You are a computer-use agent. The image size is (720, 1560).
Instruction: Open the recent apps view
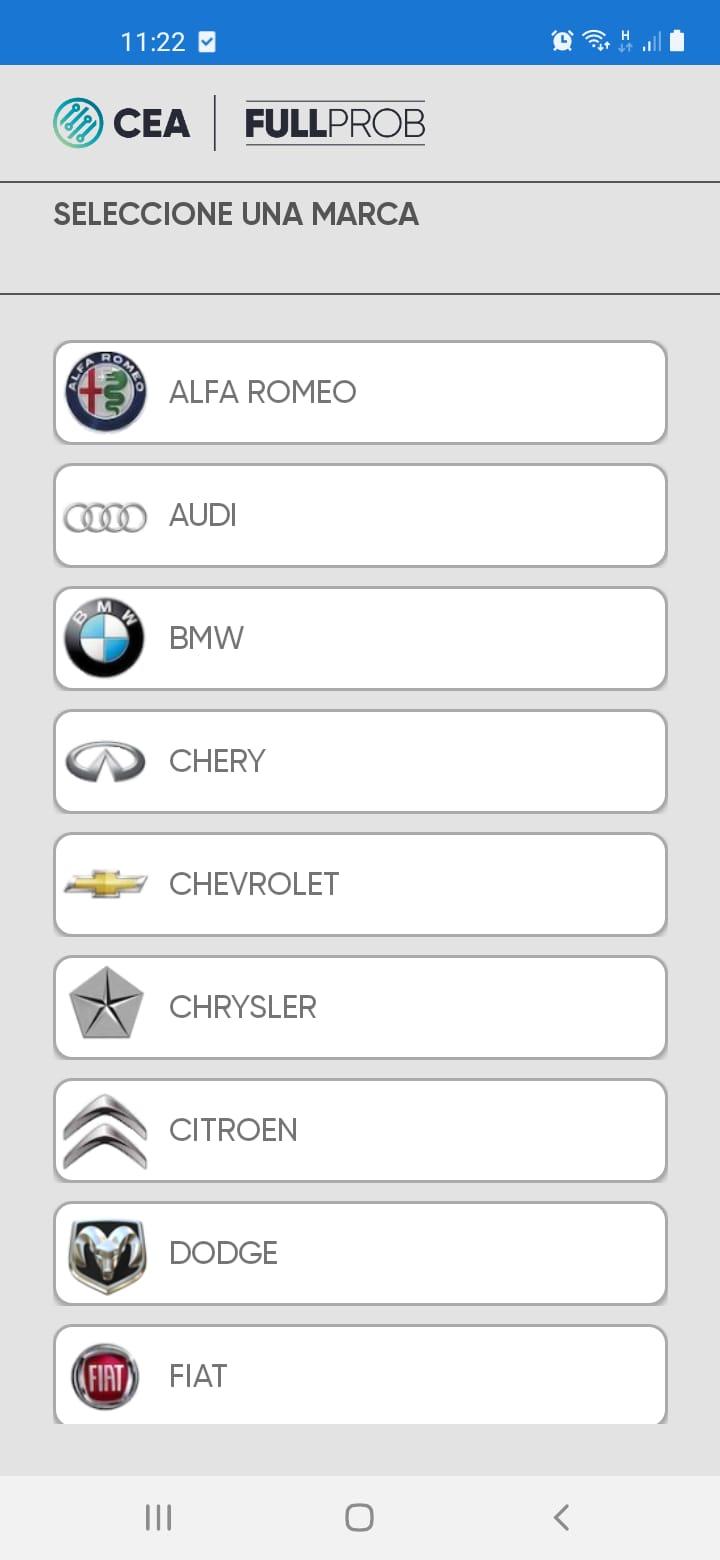coord(158,1517)
